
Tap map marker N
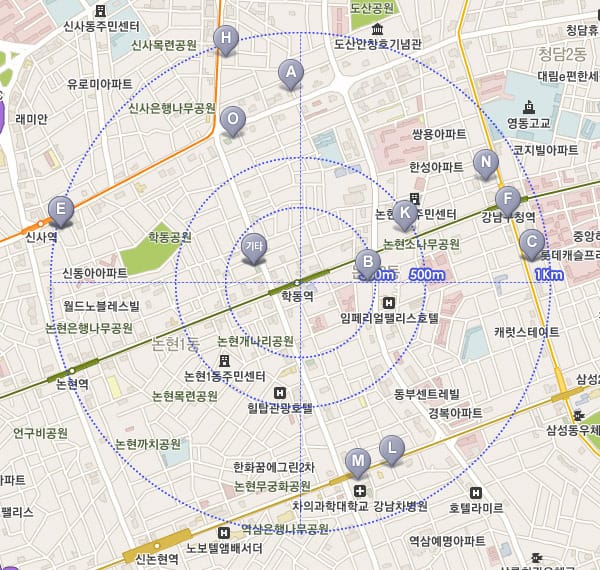pyautogui.click(x=485, y=162)
